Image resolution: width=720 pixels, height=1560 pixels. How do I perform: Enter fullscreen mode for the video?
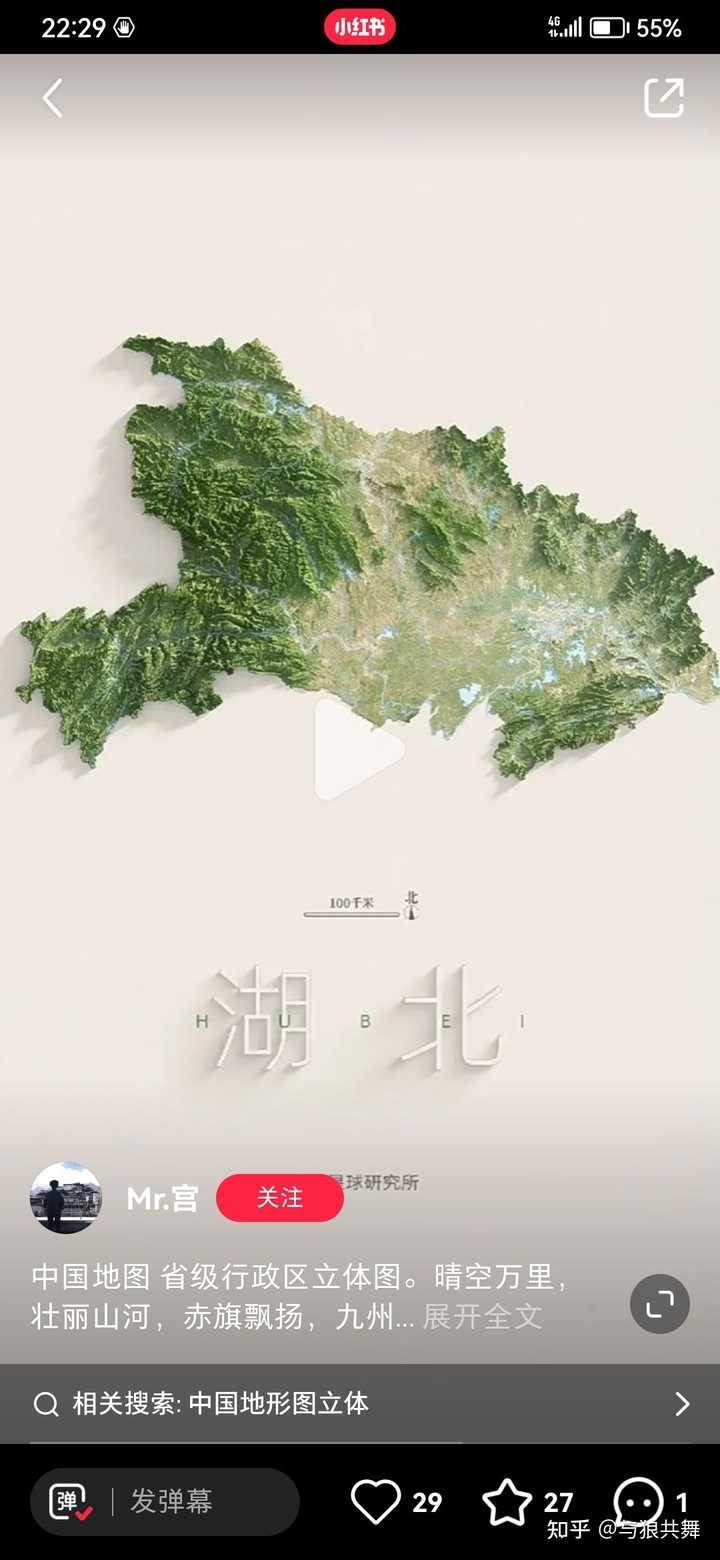660,1303
